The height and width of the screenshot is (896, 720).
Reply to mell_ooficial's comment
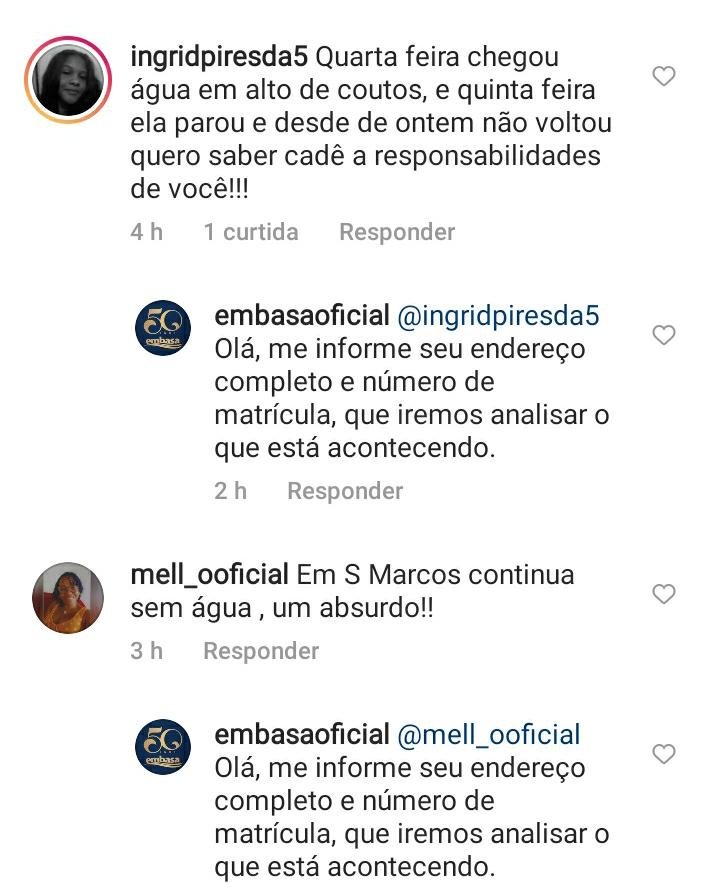[261, 651]
